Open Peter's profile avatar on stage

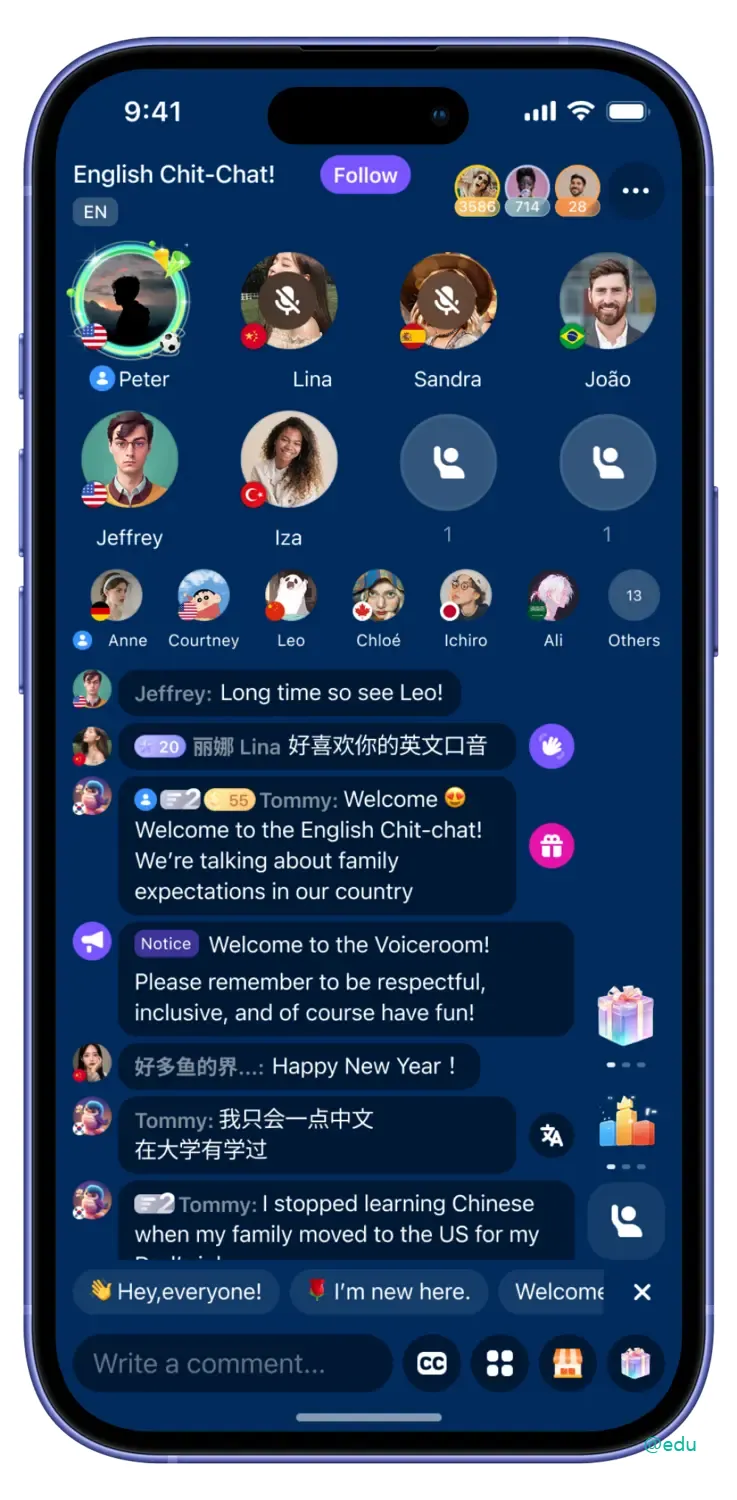pyautogui.click(x=129, y=301)
